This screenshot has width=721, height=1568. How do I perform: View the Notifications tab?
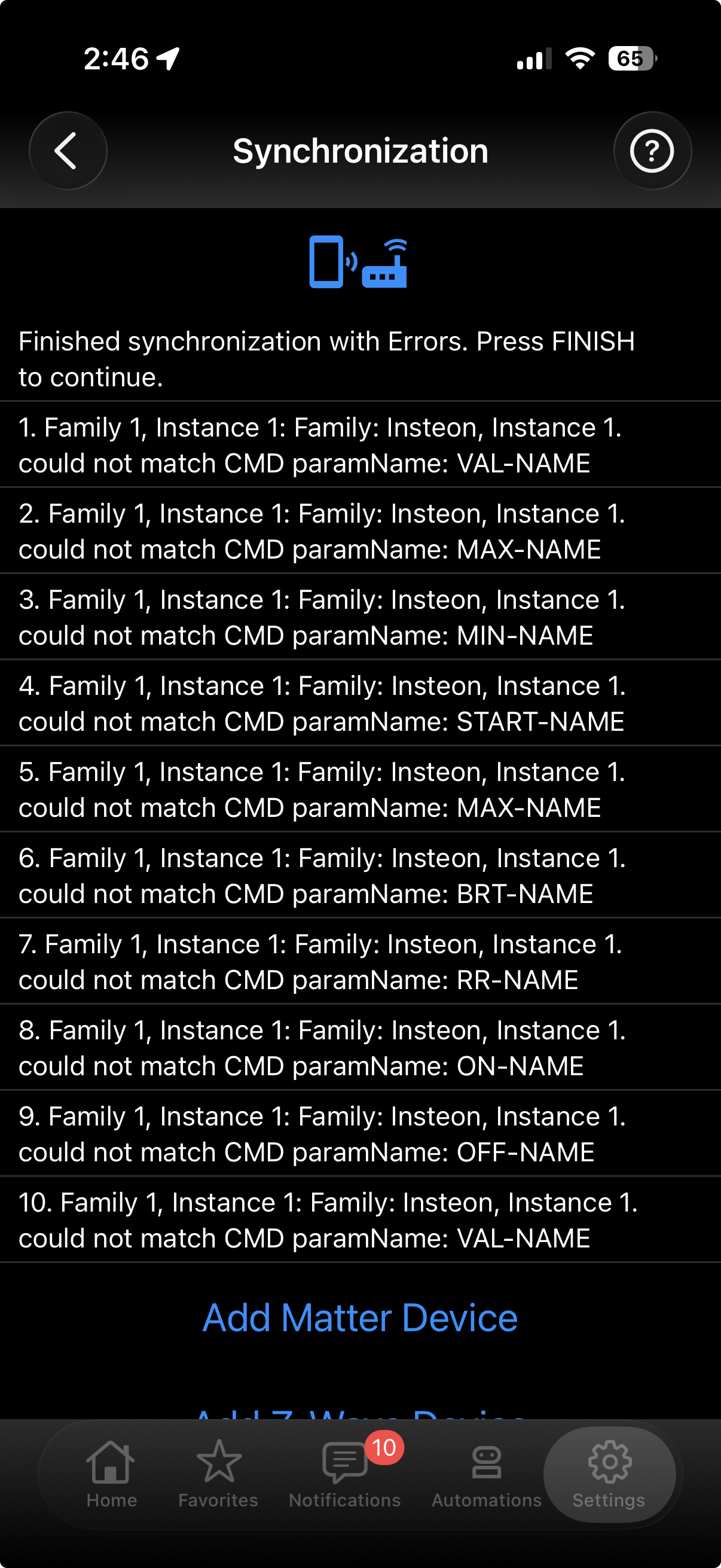click(345, 1473)
